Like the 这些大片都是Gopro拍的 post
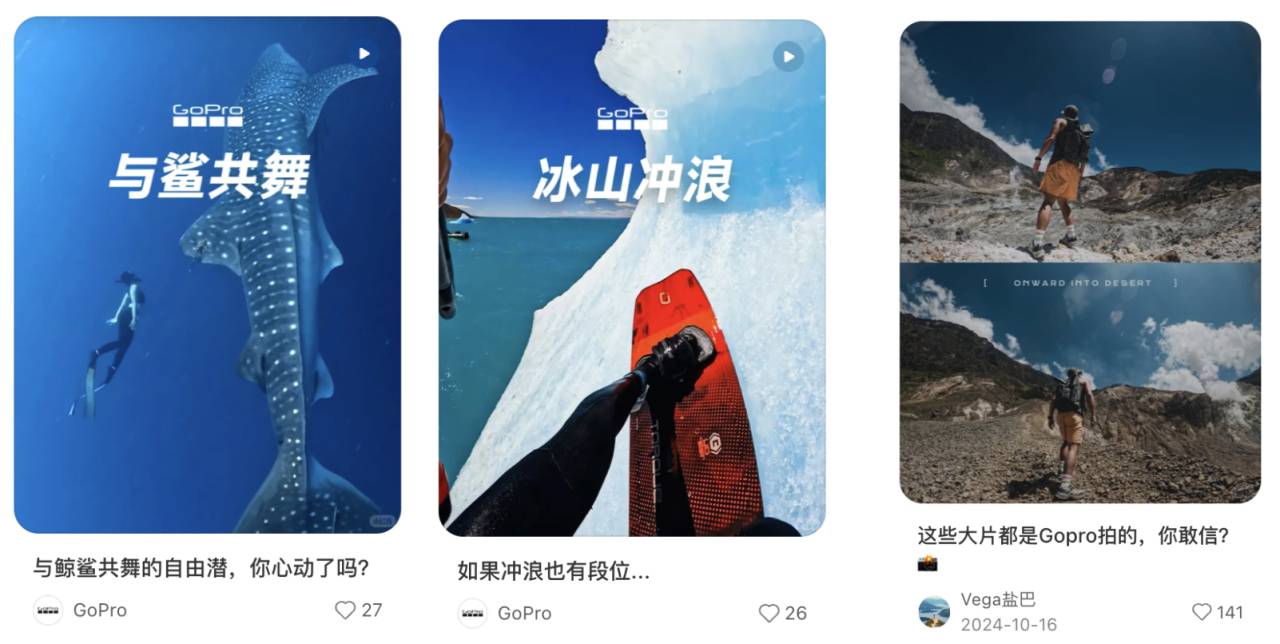The width and height of the screenshot is (1280, 644). (1202, 612)
